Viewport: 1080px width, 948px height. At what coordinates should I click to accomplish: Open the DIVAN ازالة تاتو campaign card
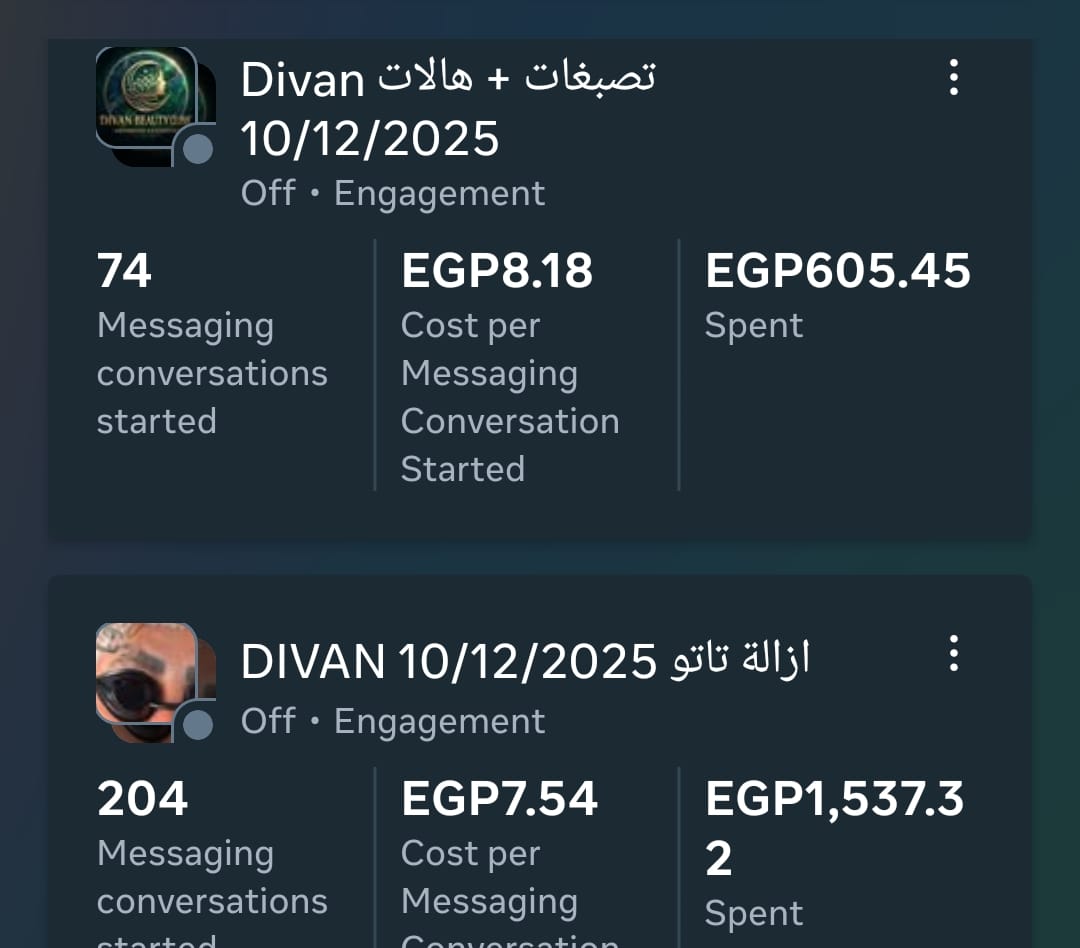pyautogui.click(x=524, y=661)
